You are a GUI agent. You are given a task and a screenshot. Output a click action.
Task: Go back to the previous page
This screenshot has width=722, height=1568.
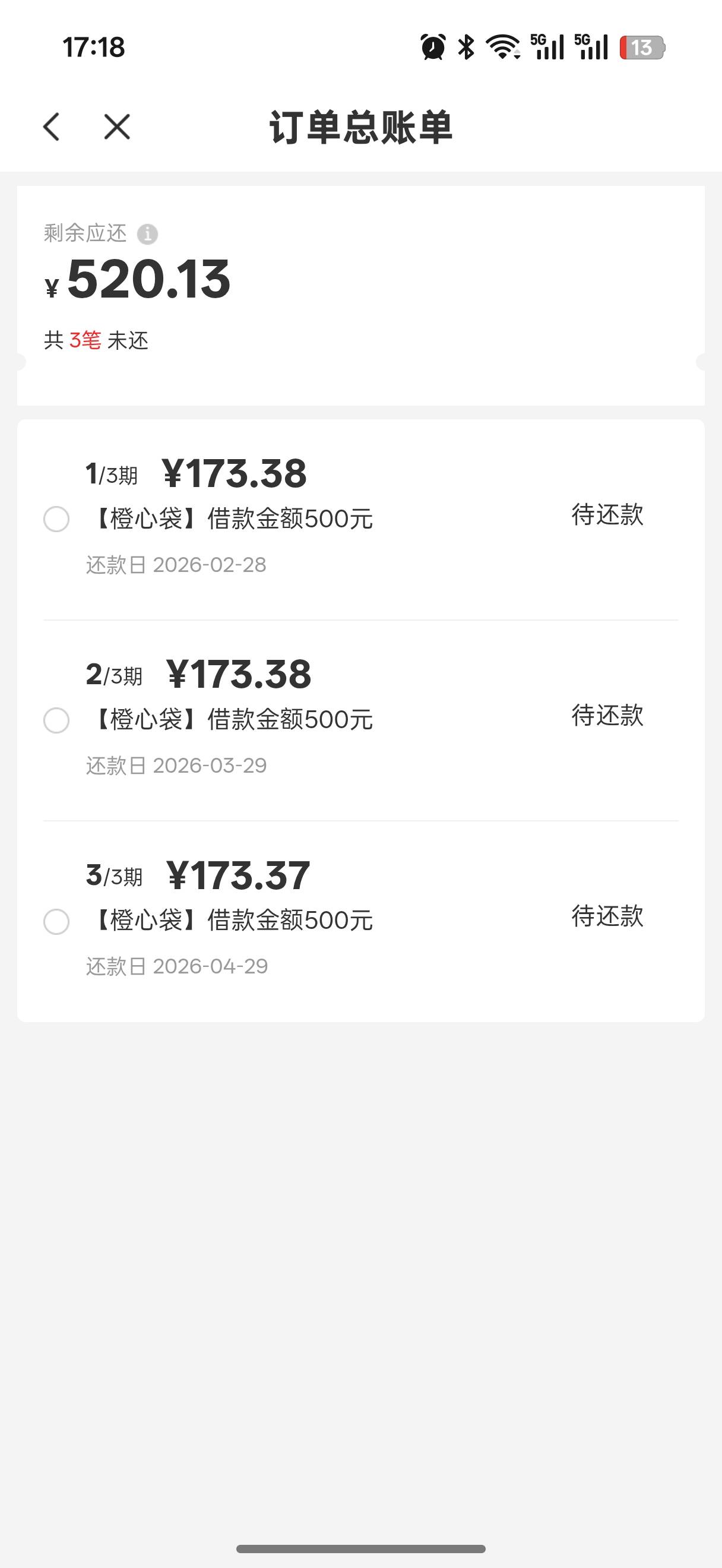[x=52, y=127]
